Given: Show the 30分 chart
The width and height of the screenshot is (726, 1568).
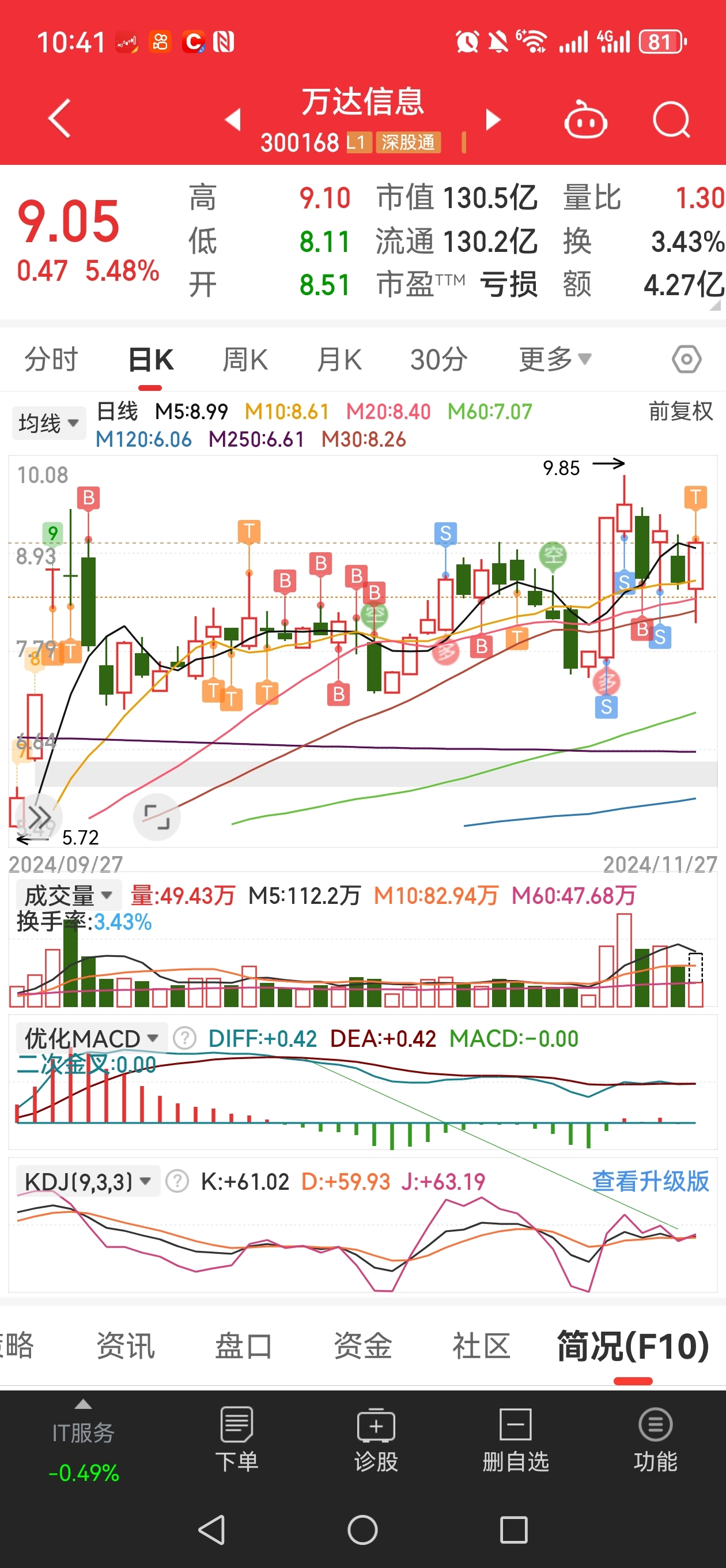Looking at the screenshot, I should [x=438, y=359].
